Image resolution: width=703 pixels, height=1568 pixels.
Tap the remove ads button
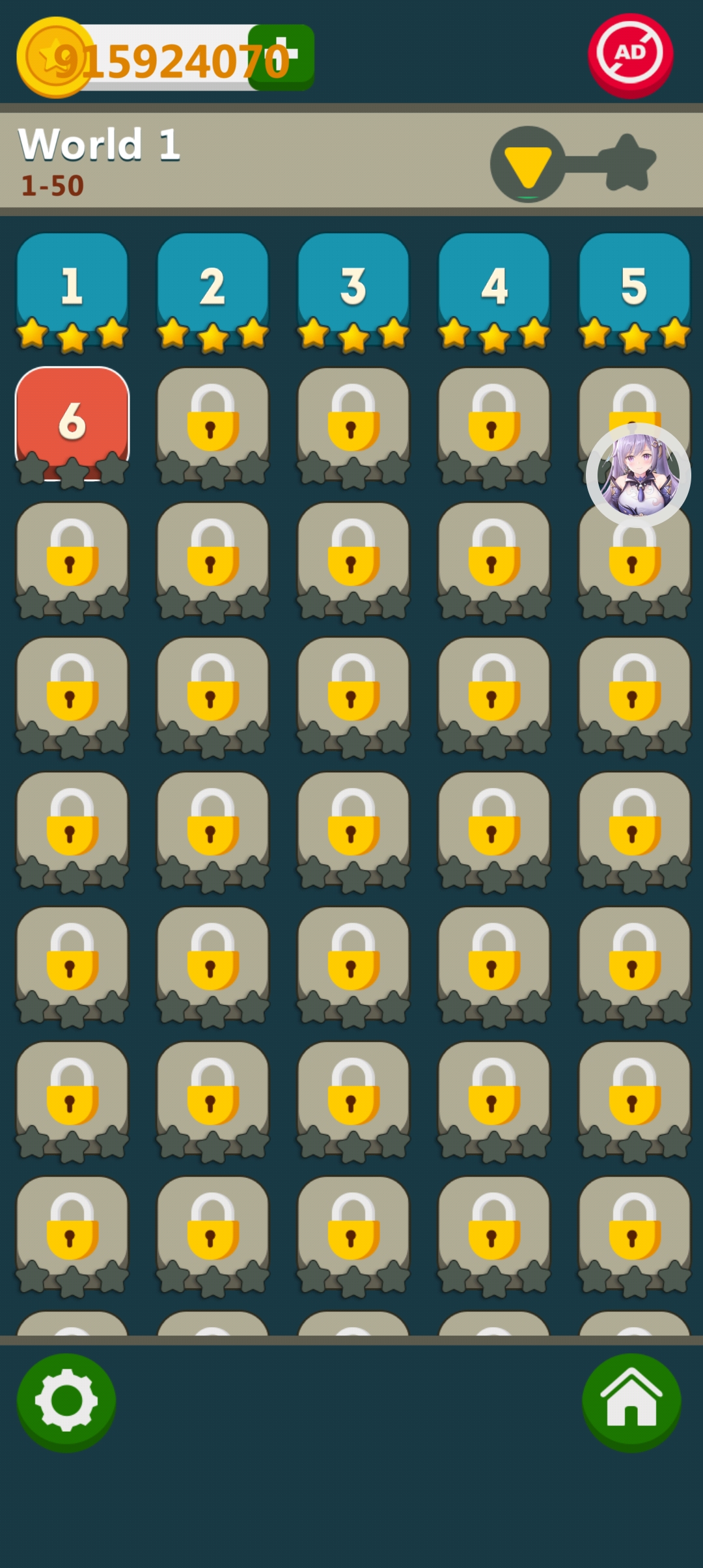click(x=630, y=55)
